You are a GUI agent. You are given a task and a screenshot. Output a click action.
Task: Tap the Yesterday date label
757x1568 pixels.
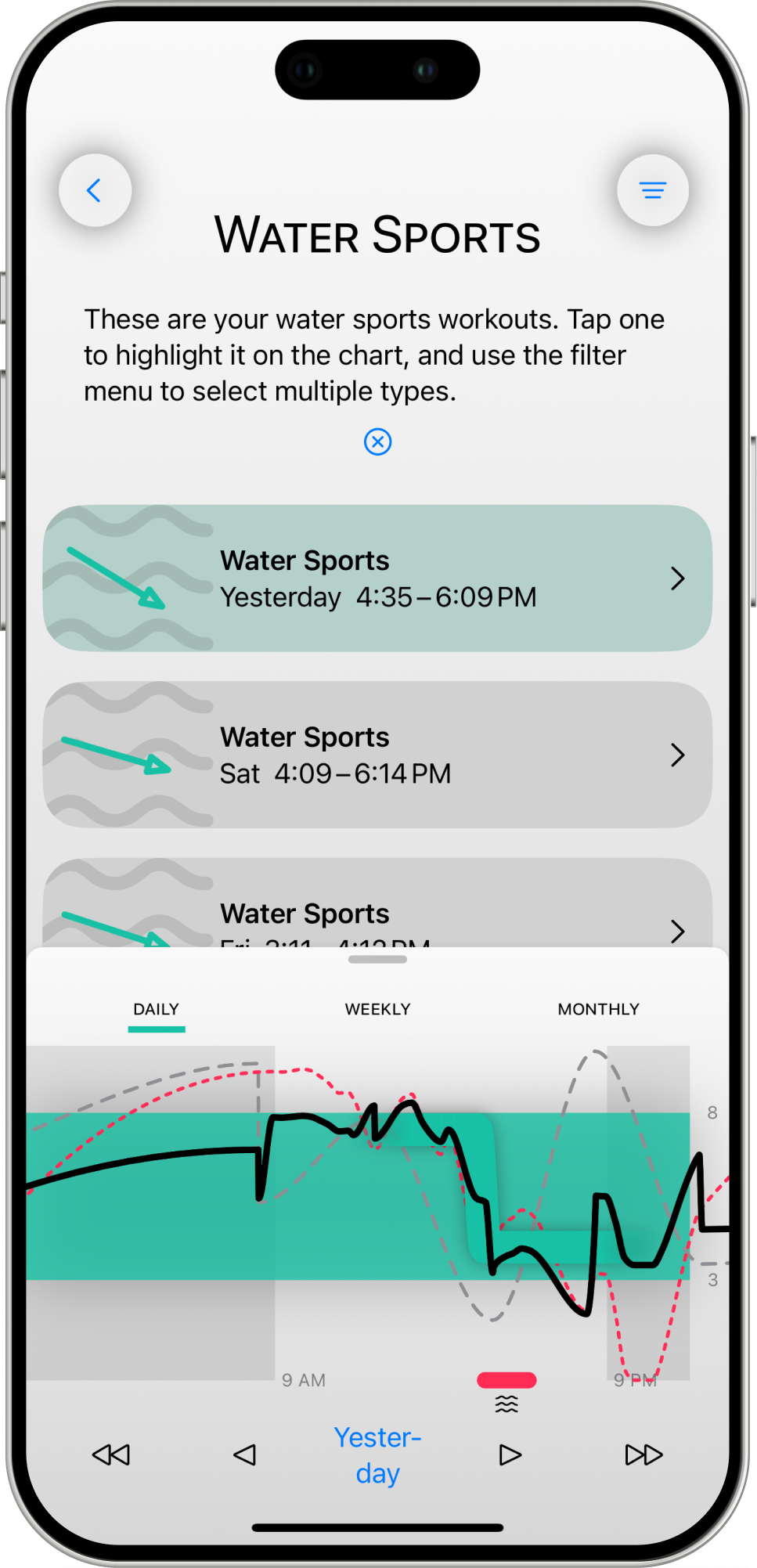click(377, 1454)
